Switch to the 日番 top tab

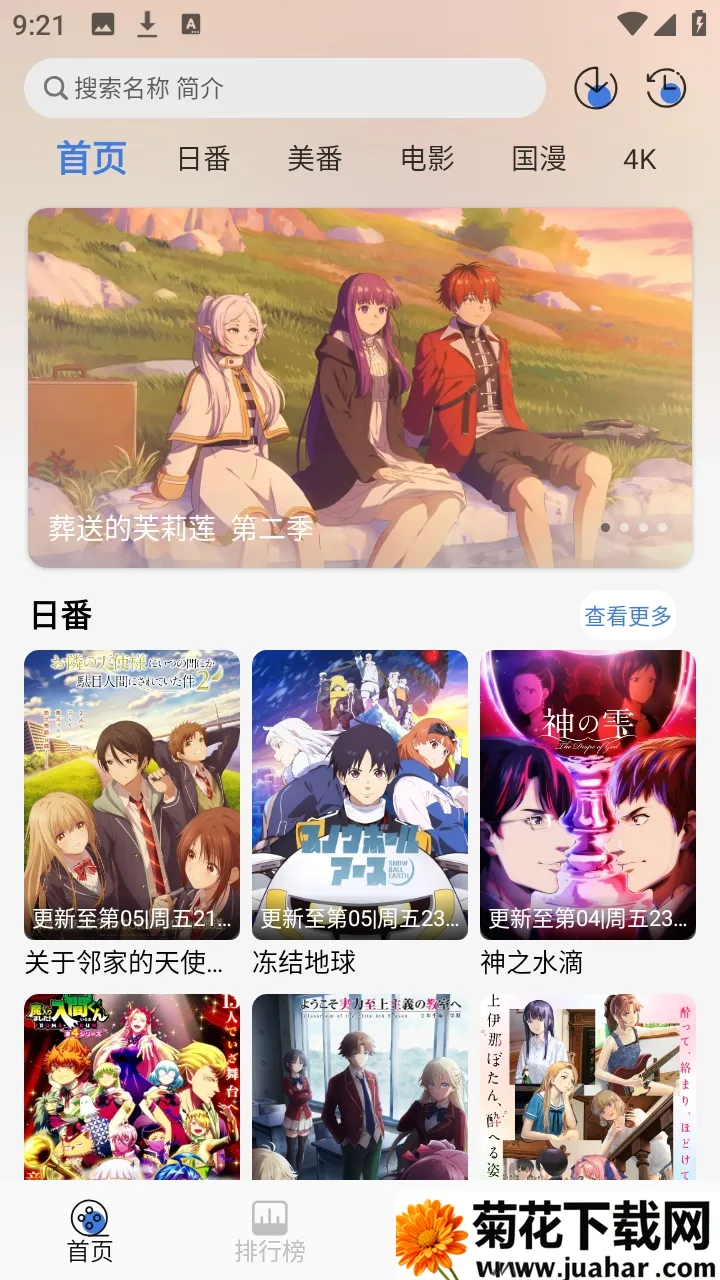click(x=203, y=158)
